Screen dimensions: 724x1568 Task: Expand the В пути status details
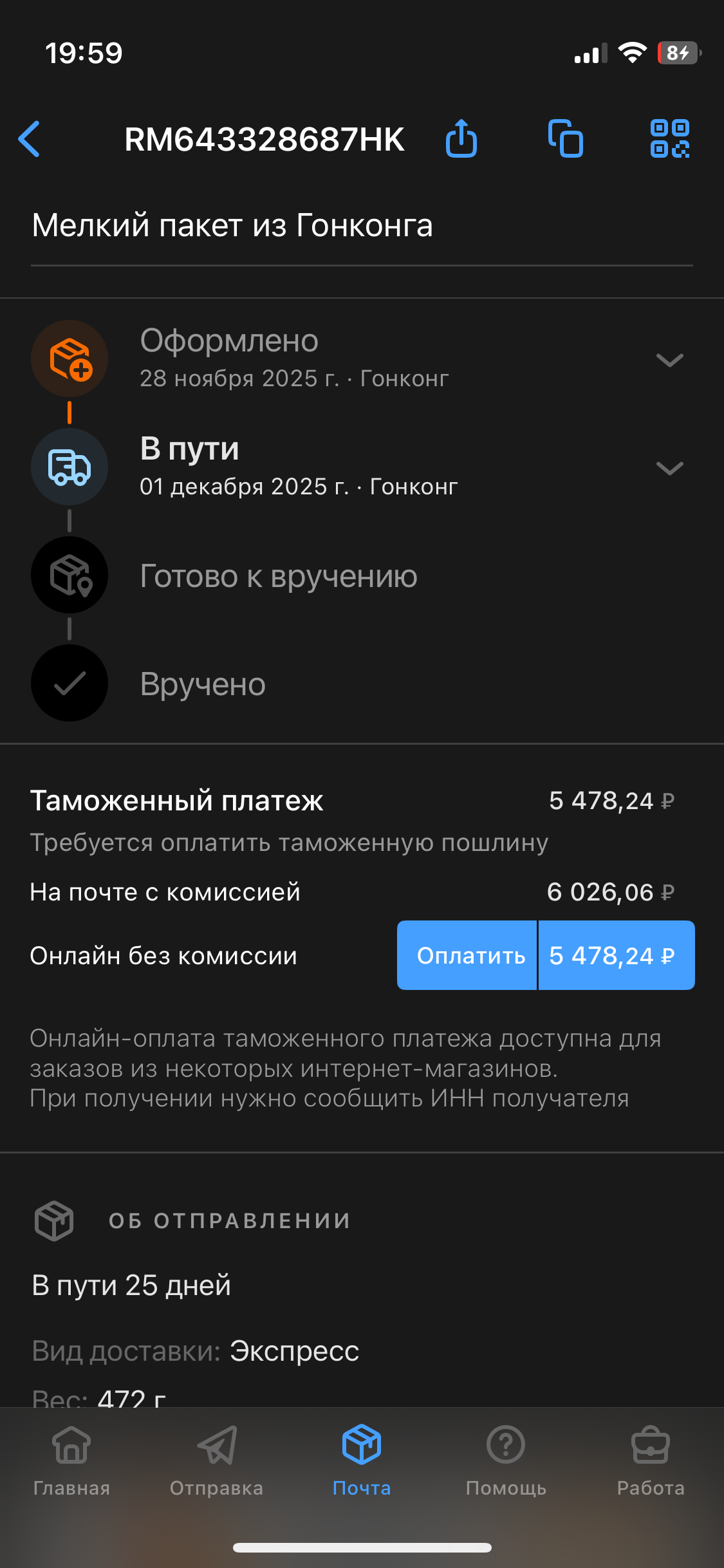(x=669, y=468)
